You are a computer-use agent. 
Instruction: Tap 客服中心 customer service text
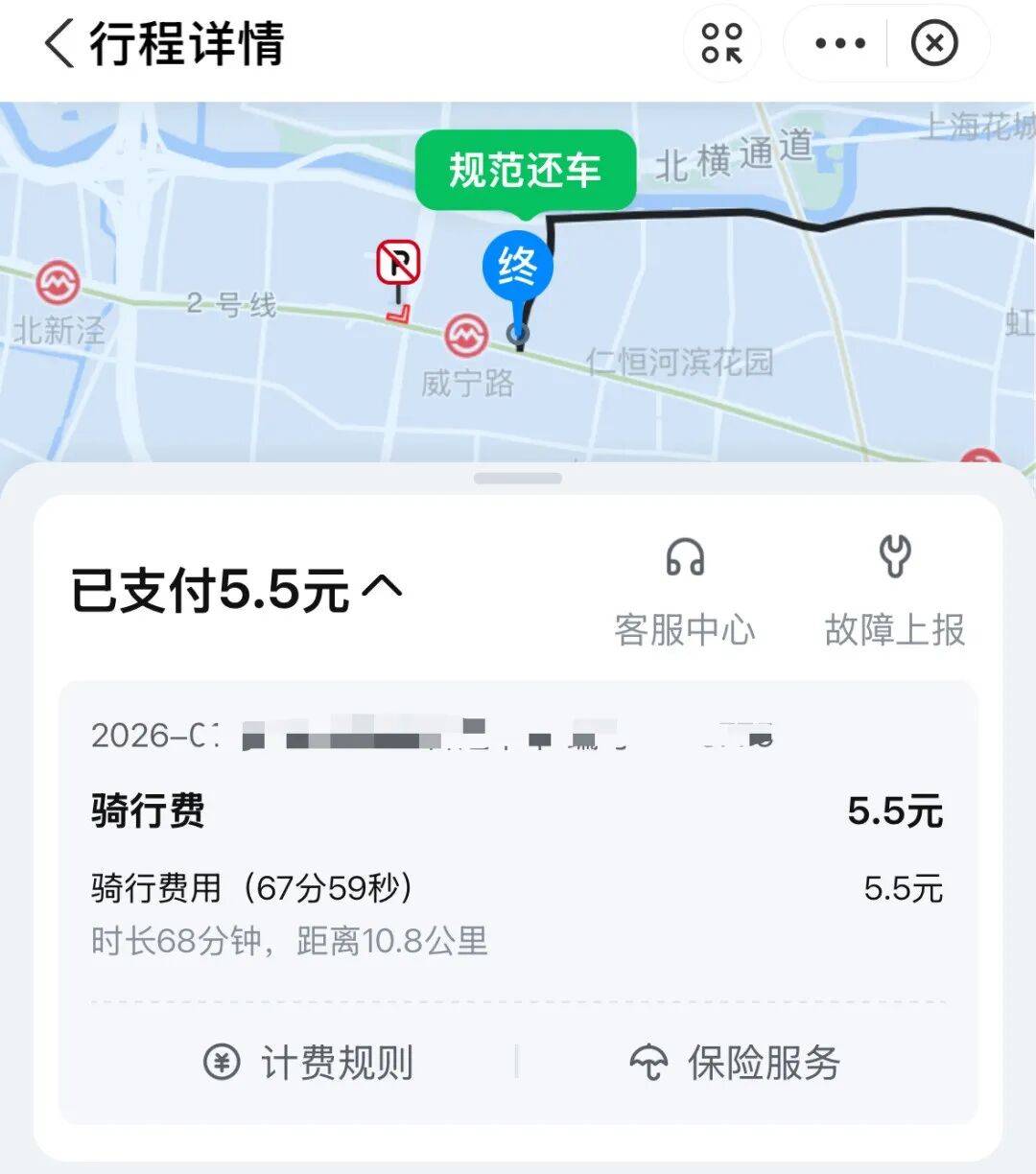coord(687,631)
